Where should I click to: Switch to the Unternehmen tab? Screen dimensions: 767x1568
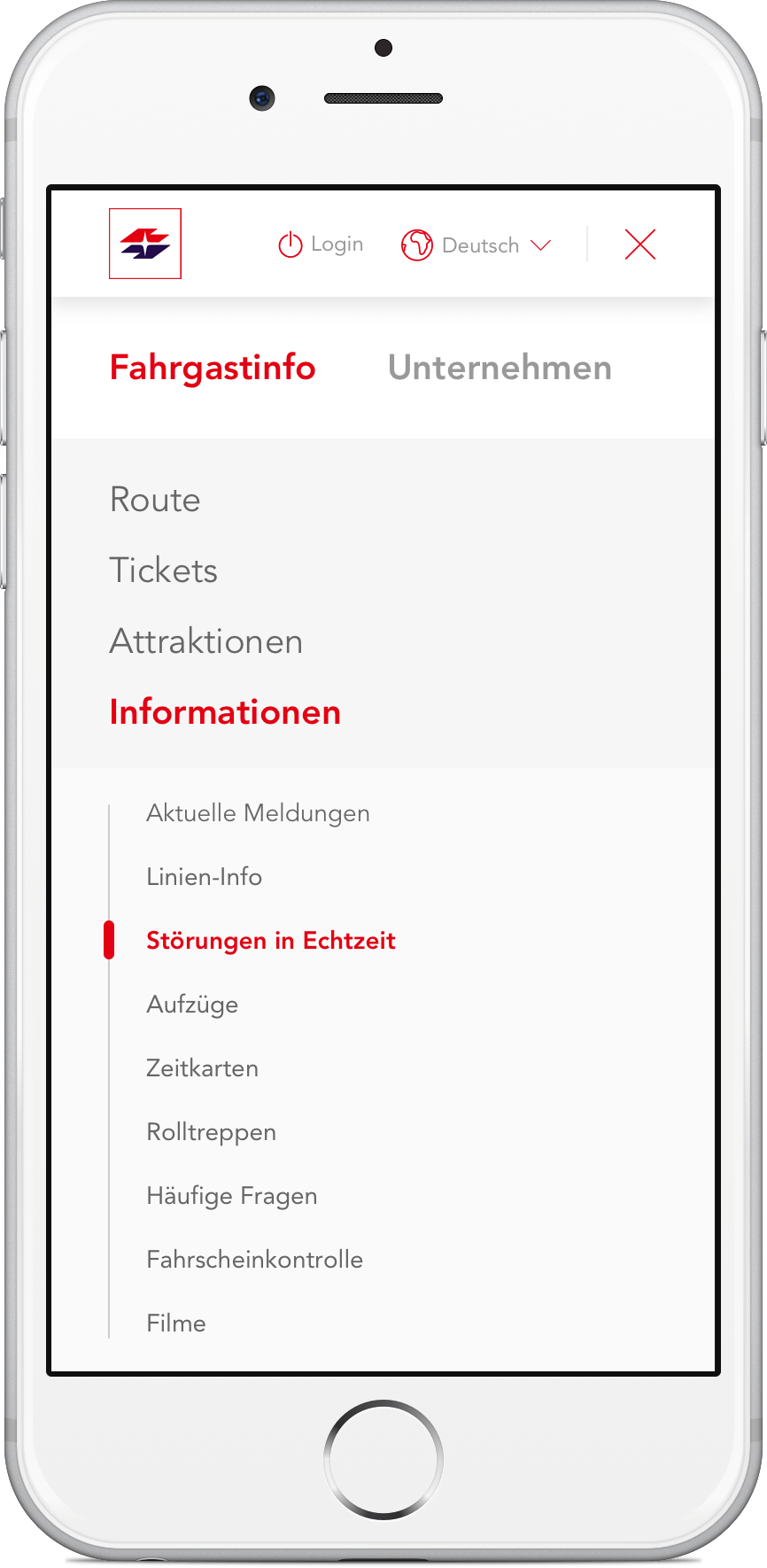click(500, 368)
